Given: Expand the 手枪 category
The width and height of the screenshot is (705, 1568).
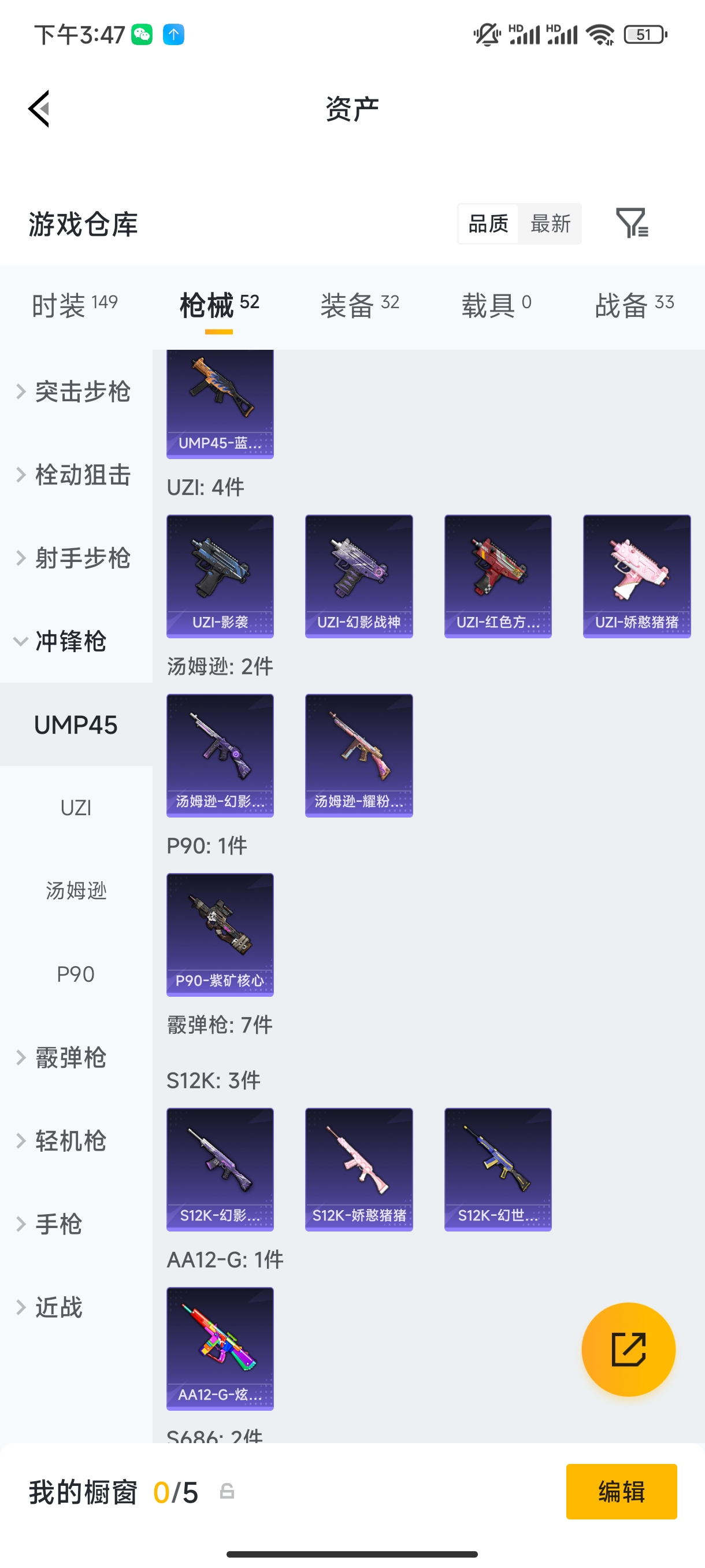Looking at the screenshot, I should click(x=58, y=1224).
